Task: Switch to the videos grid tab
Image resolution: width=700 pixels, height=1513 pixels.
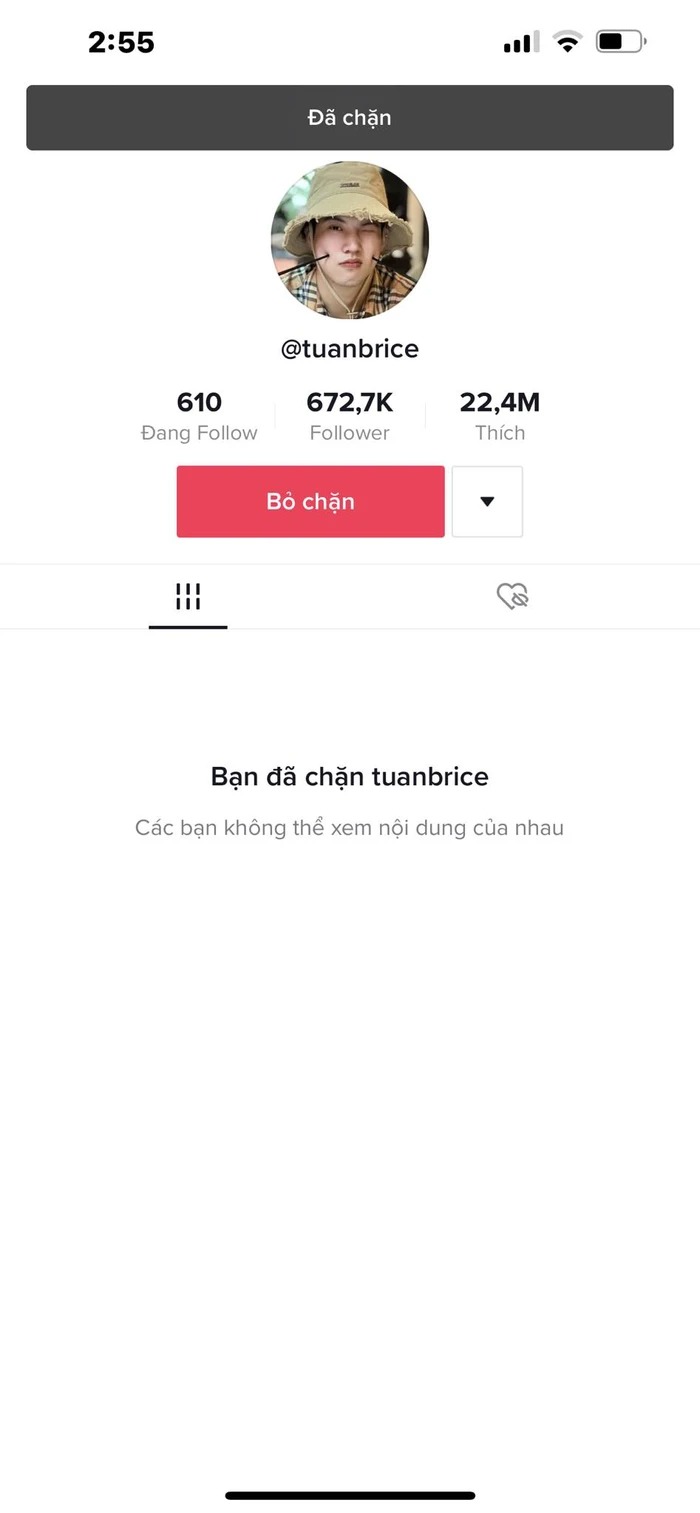Action: pyautogui.click(x=188, y=597)
